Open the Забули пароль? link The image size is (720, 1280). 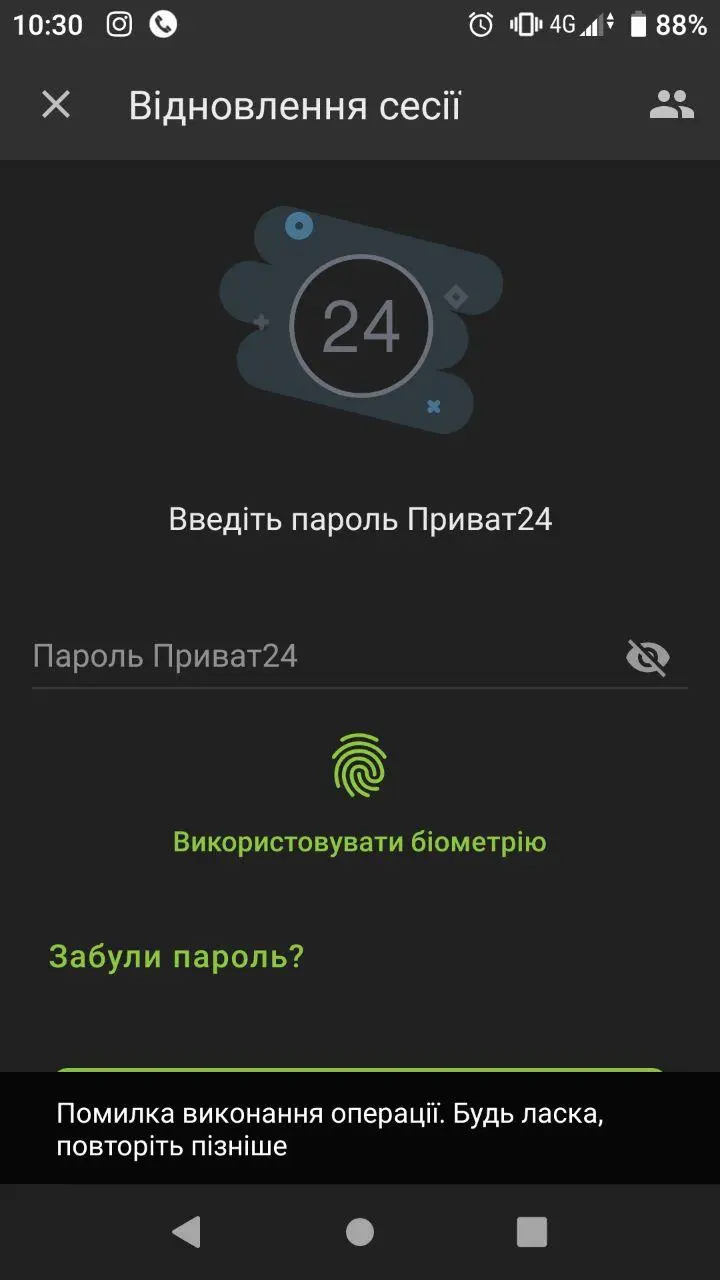(x=176, y=957)
